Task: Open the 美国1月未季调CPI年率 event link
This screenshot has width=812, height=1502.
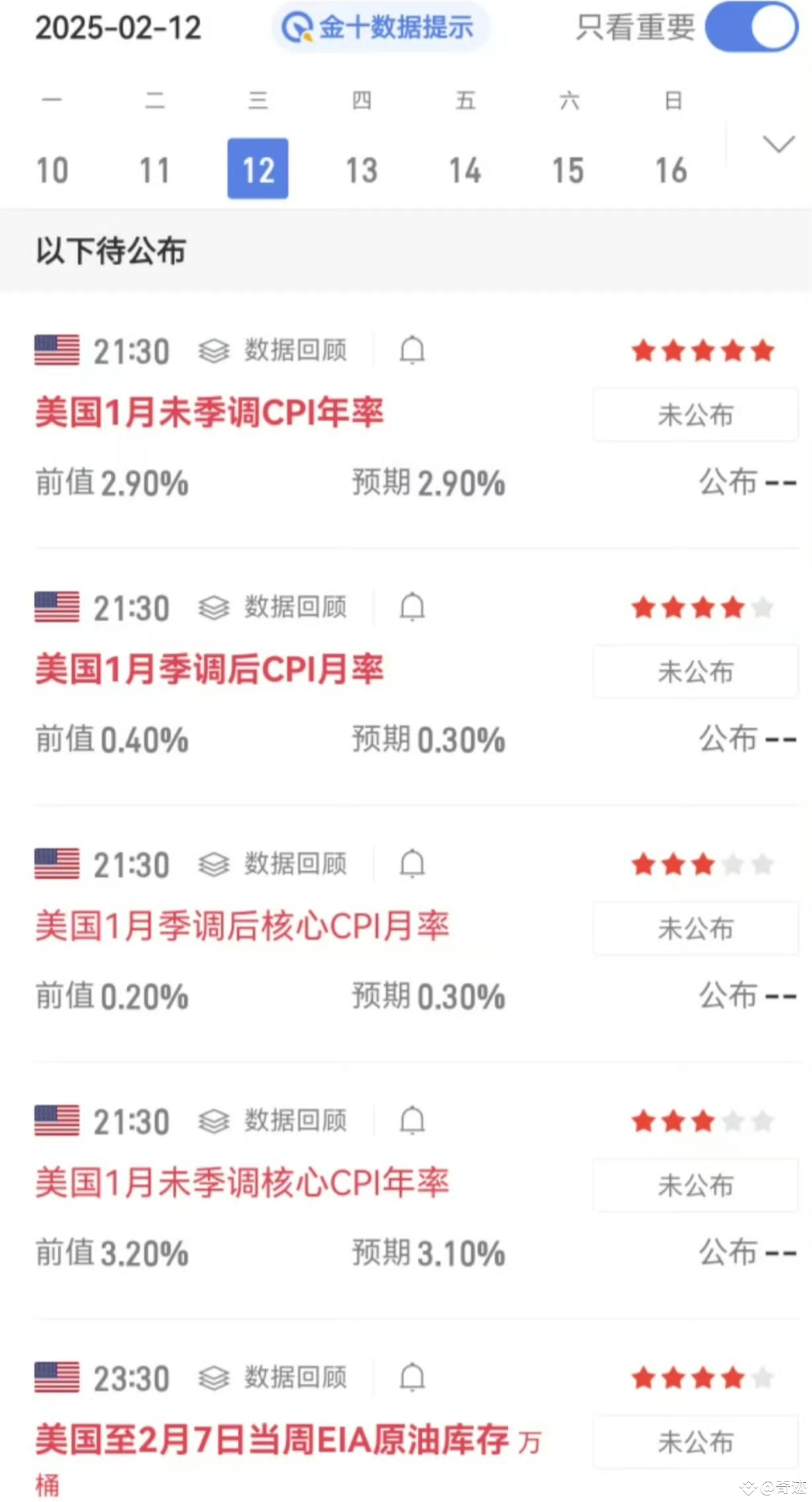Action: click(210, 412)
